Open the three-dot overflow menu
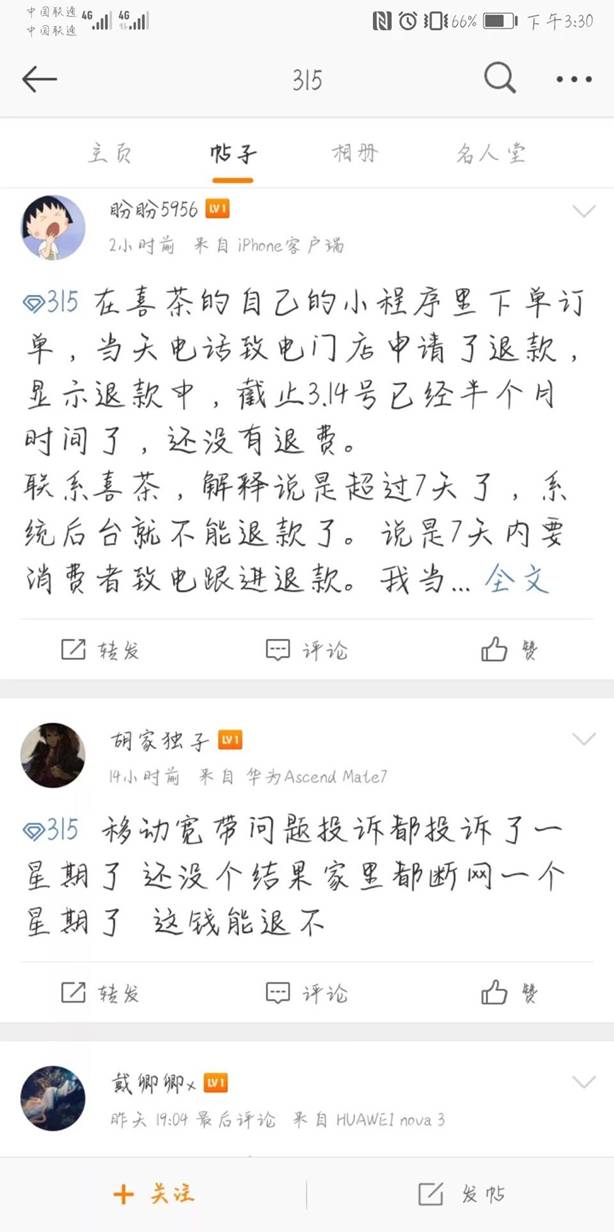The image size is (614, 1232). click(574, 79)
